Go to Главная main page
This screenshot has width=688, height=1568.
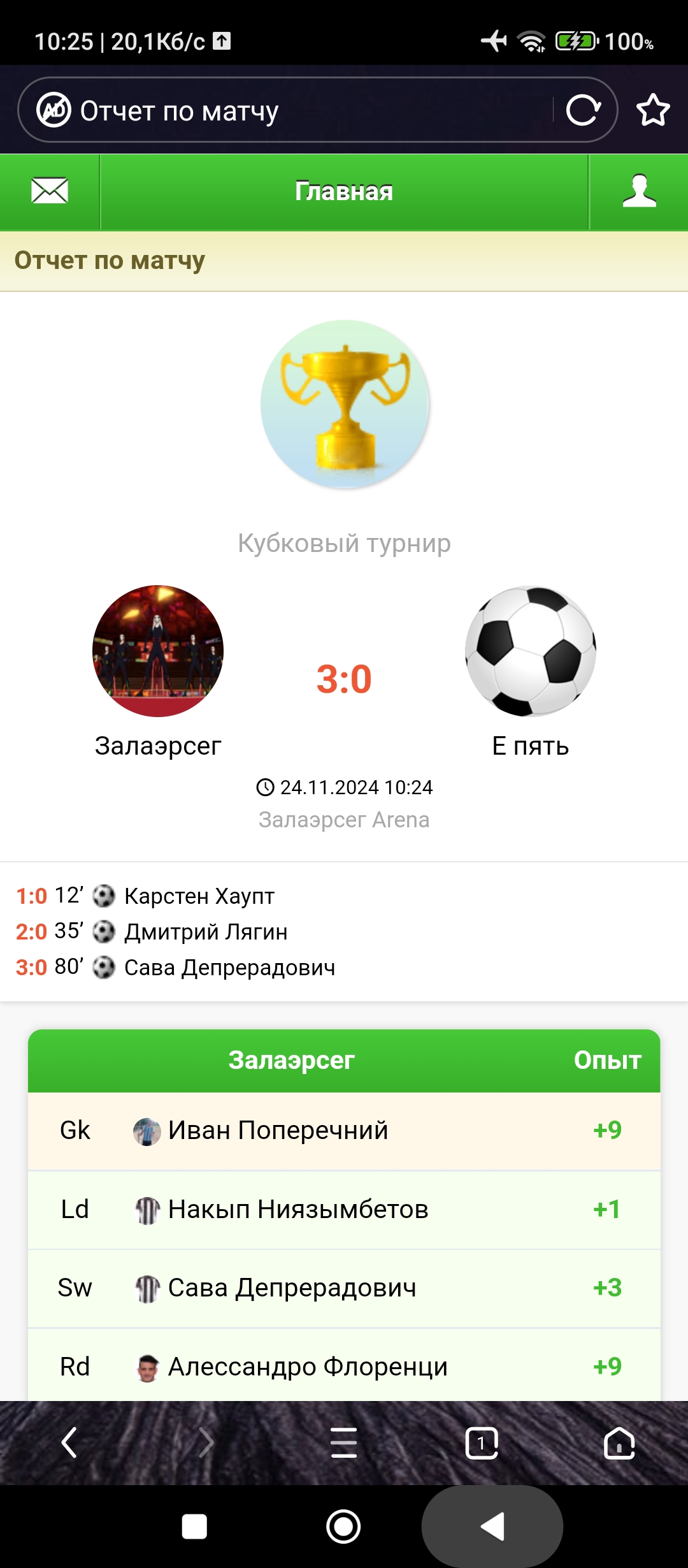click(344, 191)
